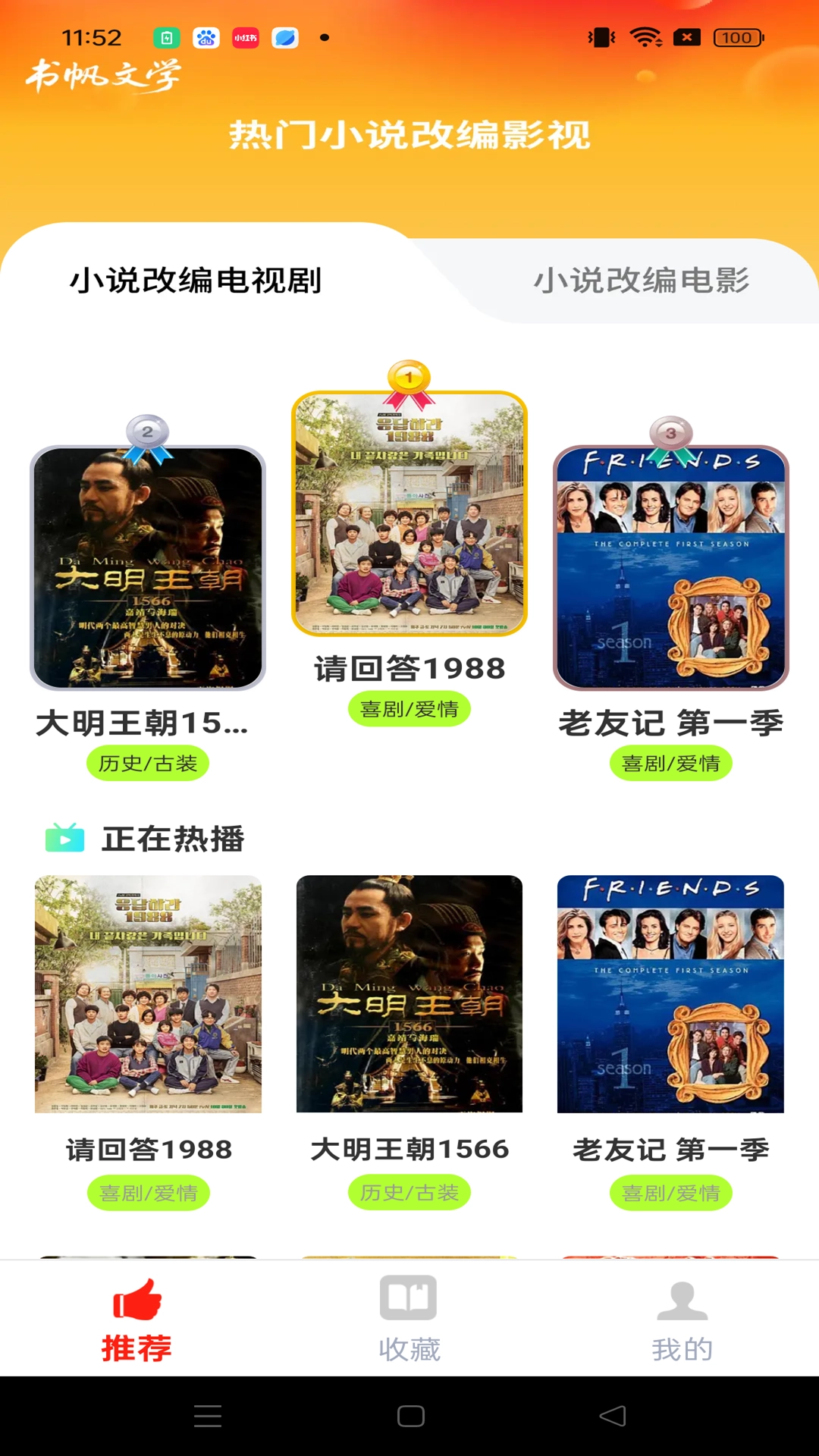The width and height of the screenshot is (819, 1456).
Task: Select the 小说改编电视剧 tab
Action: click(x=196, y=281)
